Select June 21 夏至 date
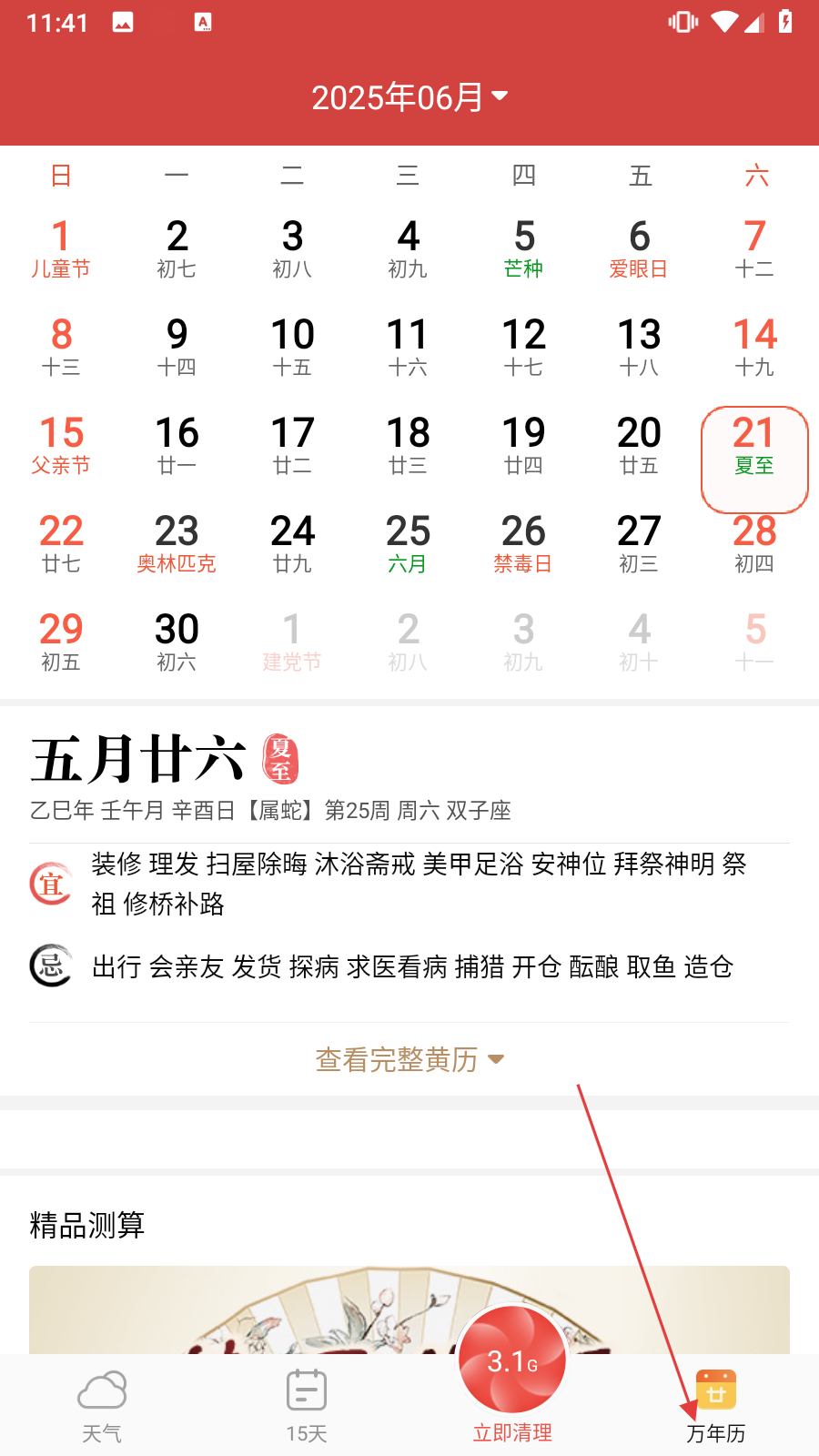 (x=754, y=460)
